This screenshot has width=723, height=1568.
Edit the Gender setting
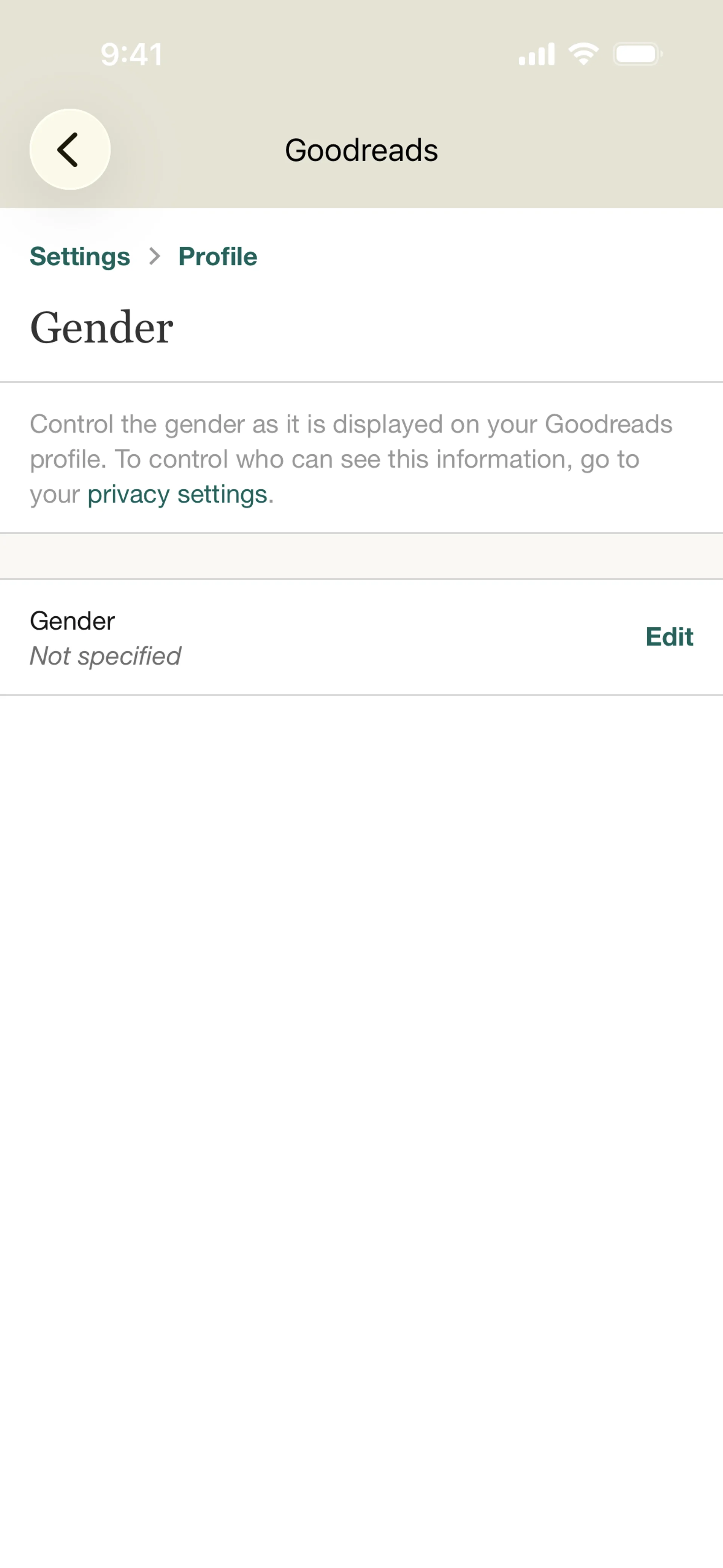pos(669,637)
